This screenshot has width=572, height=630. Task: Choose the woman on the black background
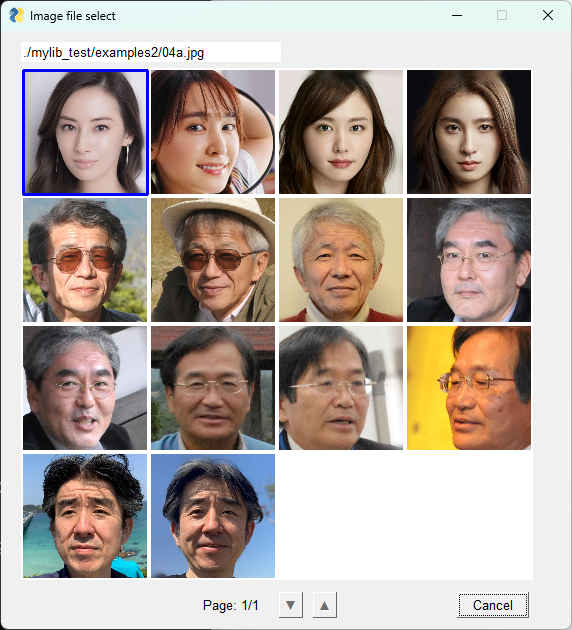469,132
